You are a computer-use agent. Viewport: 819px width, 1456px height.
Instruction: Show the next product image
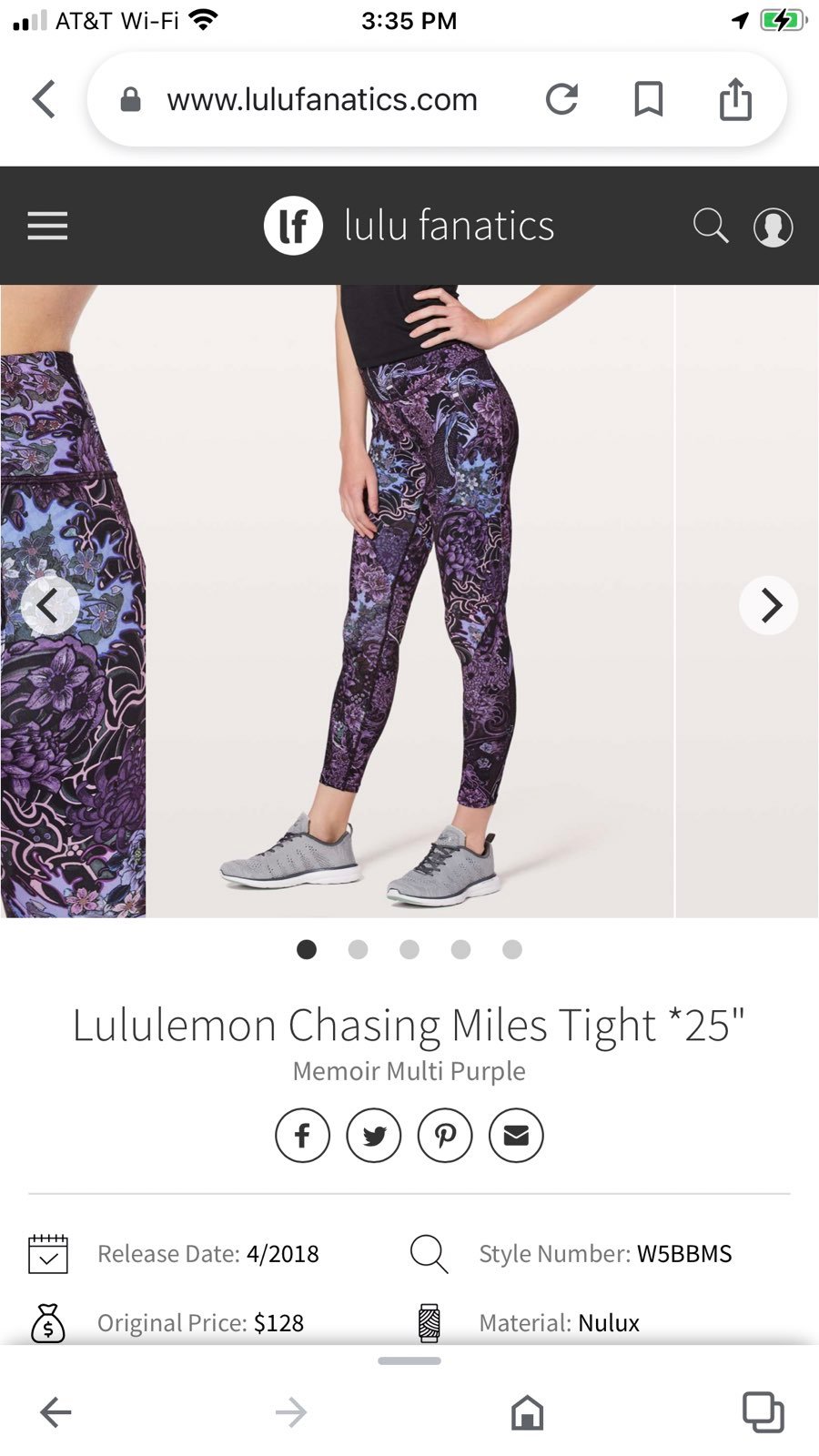pos(769,605)
